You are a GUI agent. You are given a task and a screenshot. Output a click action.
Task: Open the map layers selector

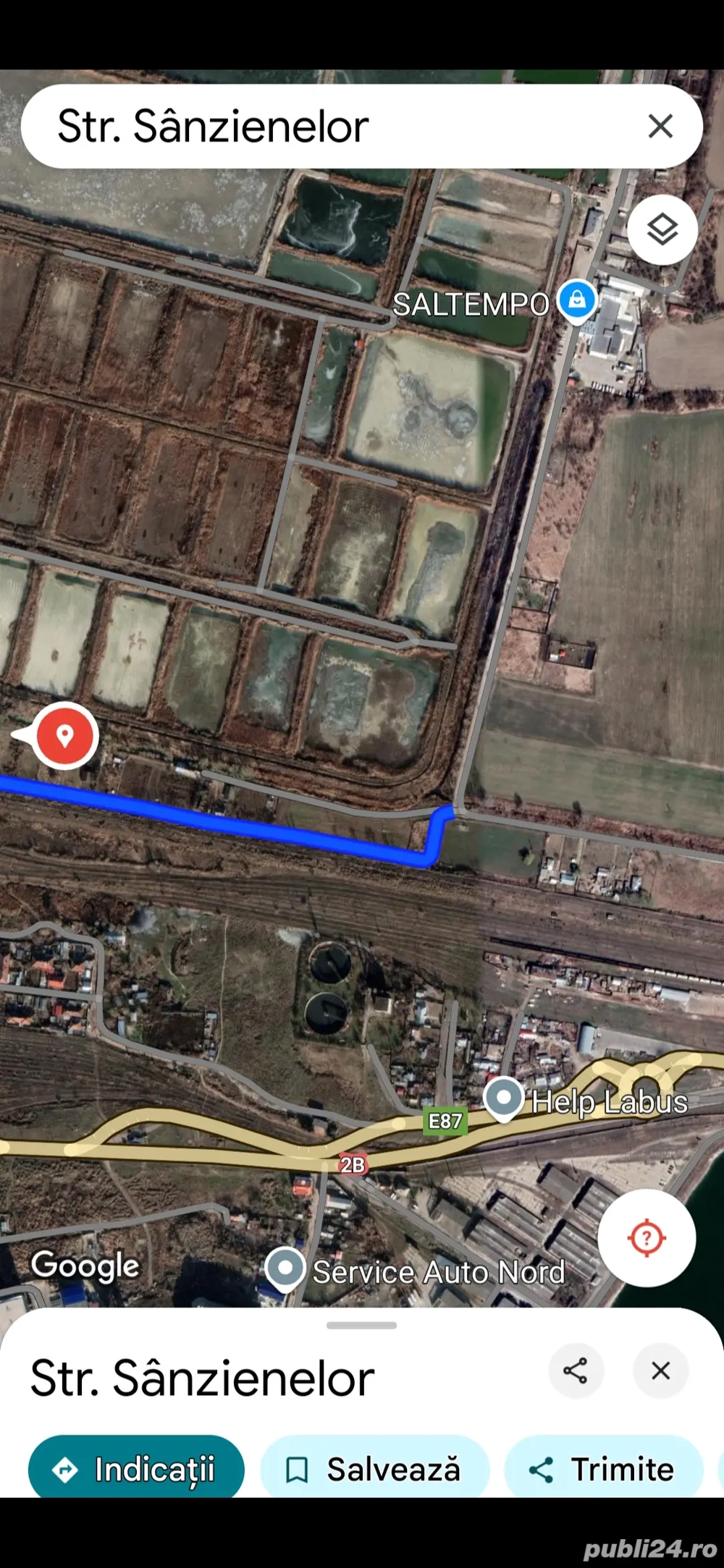point(662,230)
